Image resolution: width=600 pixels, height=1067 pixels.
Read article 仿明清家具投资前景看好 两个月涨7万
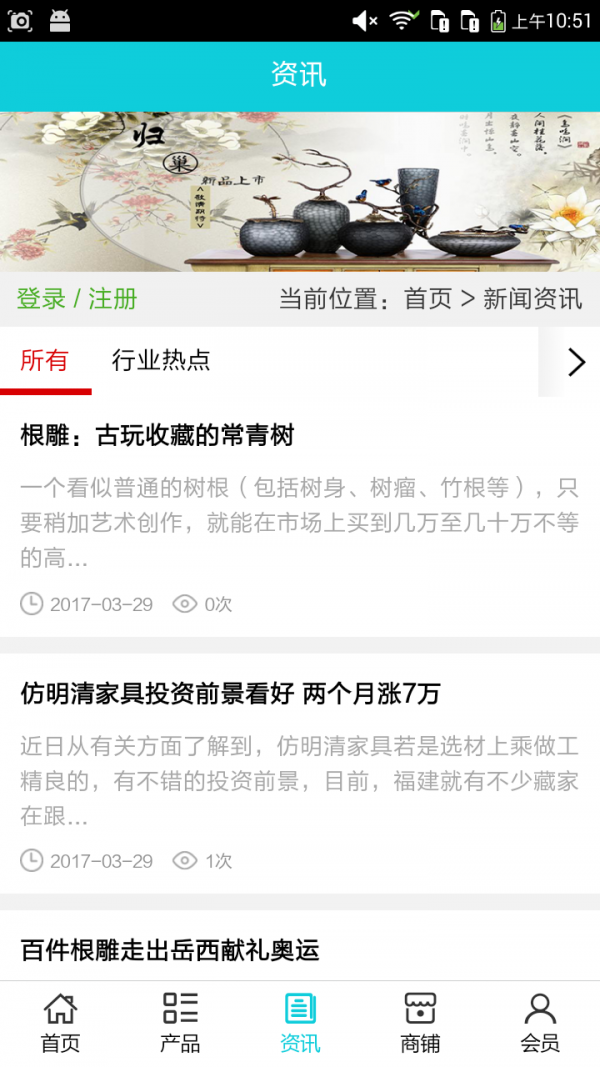pos(230,694)
